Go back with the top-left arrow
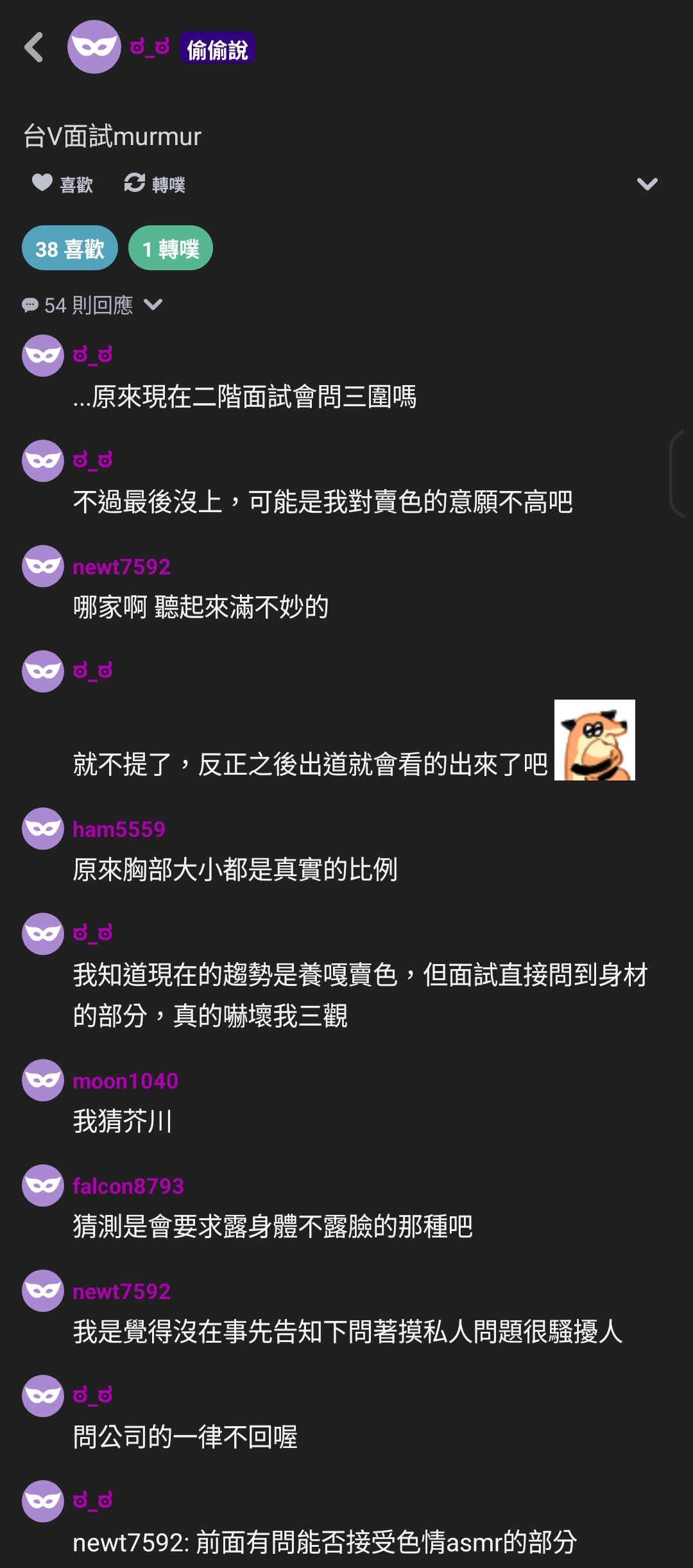Screen dimensions: 693x1568 coord(33,47)
